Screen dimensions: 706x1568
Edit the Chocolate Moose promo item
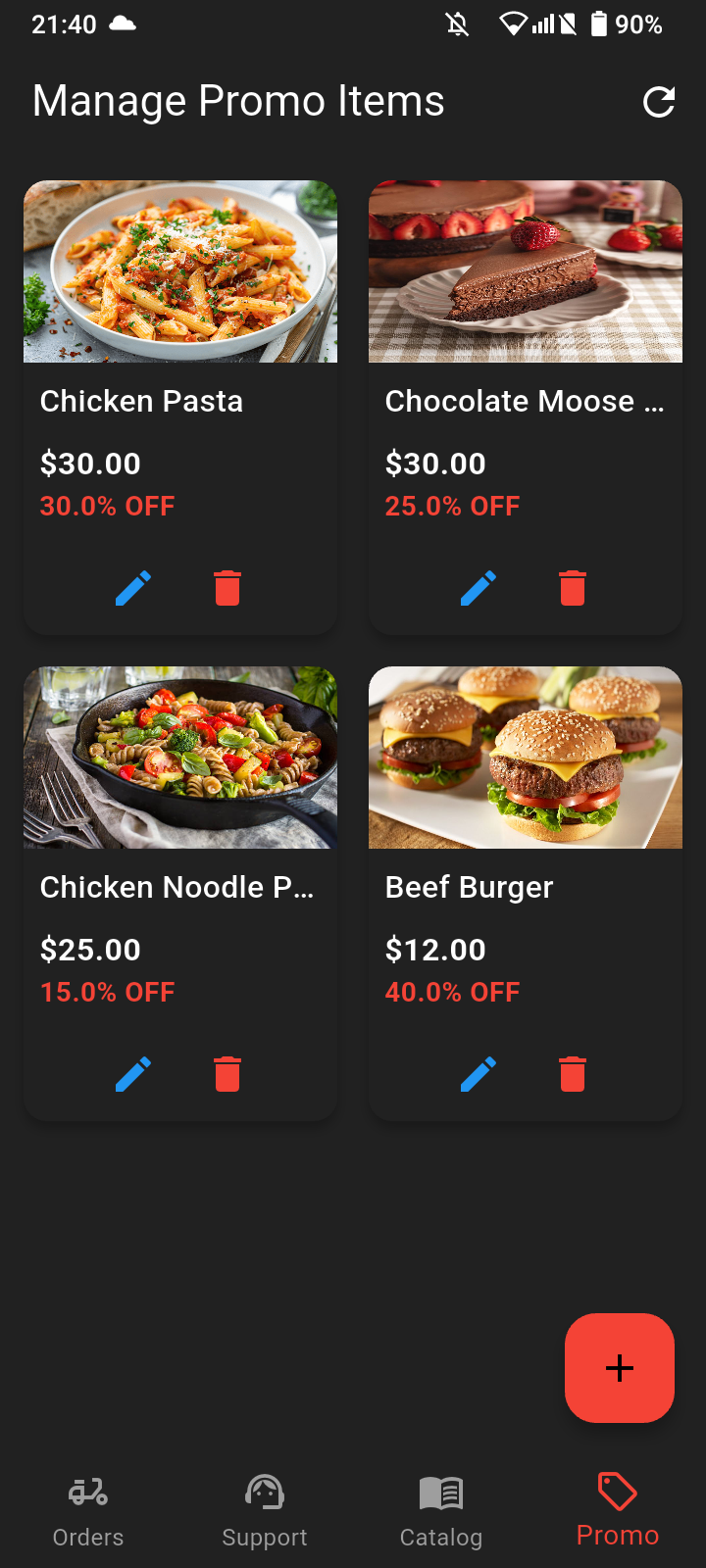point(479,588)
